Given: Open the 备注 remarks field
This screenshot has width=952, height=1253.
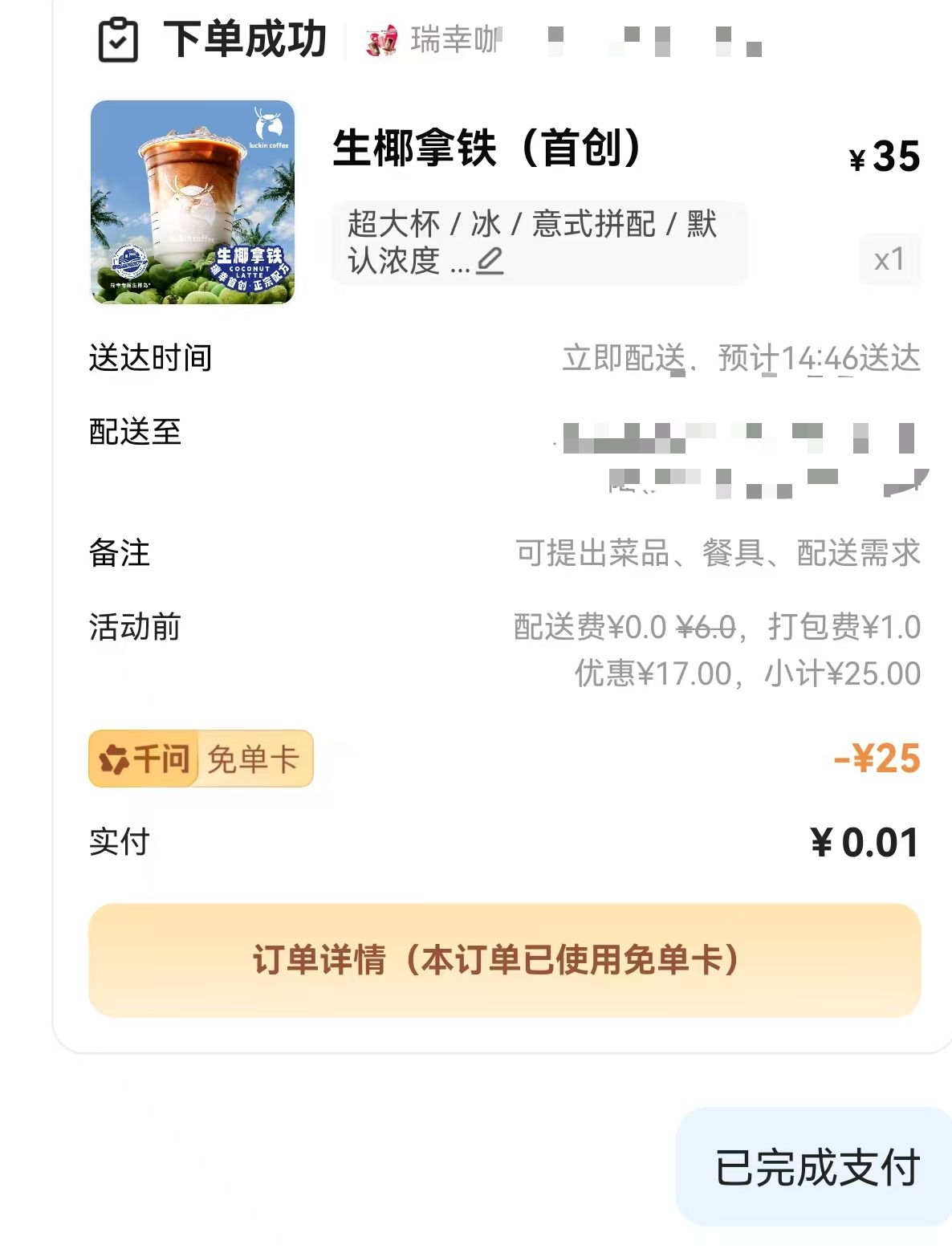Looking at the screenshot, I should pyautogui.click(x=717, y=553).
